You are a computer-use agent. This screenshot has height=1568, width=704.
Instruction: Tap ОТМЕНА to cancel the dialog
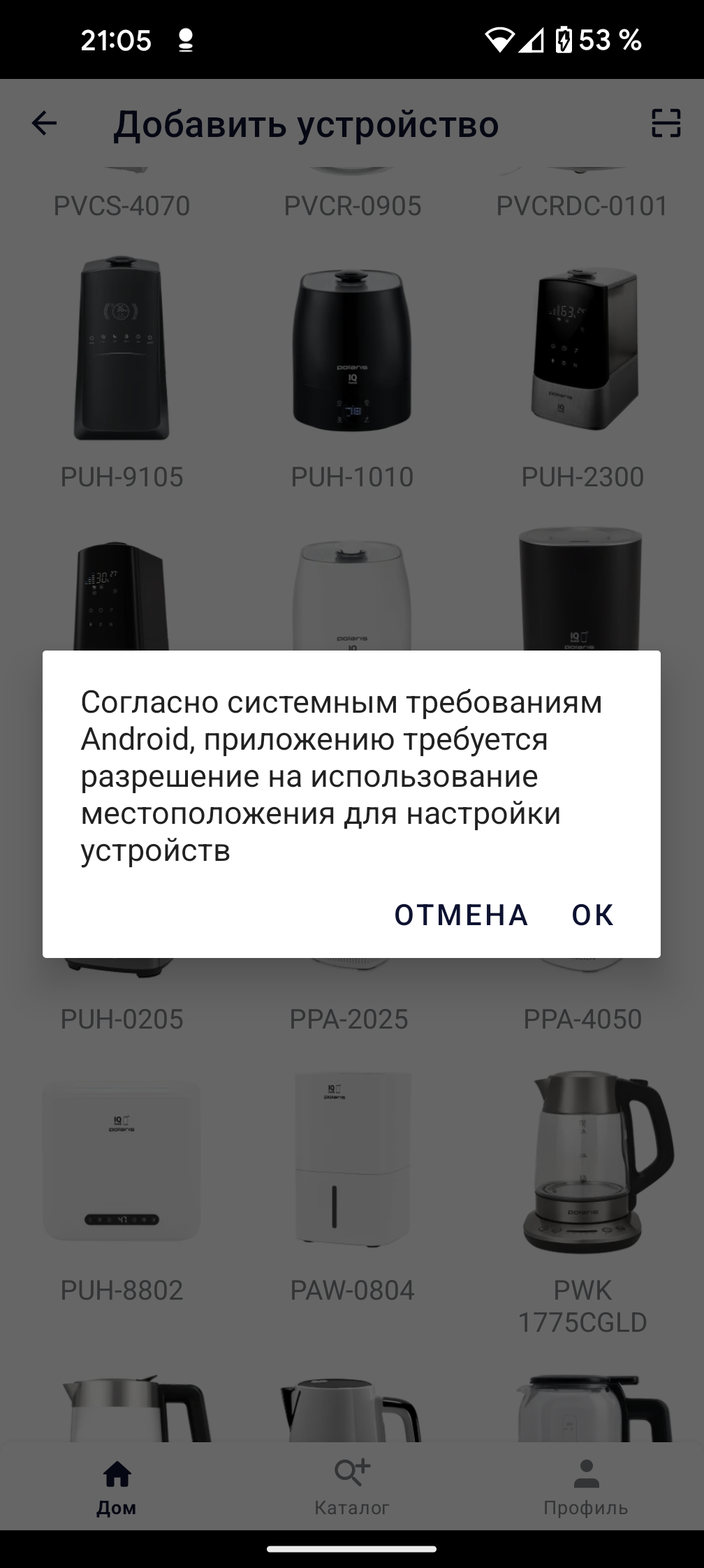(461, 915)
